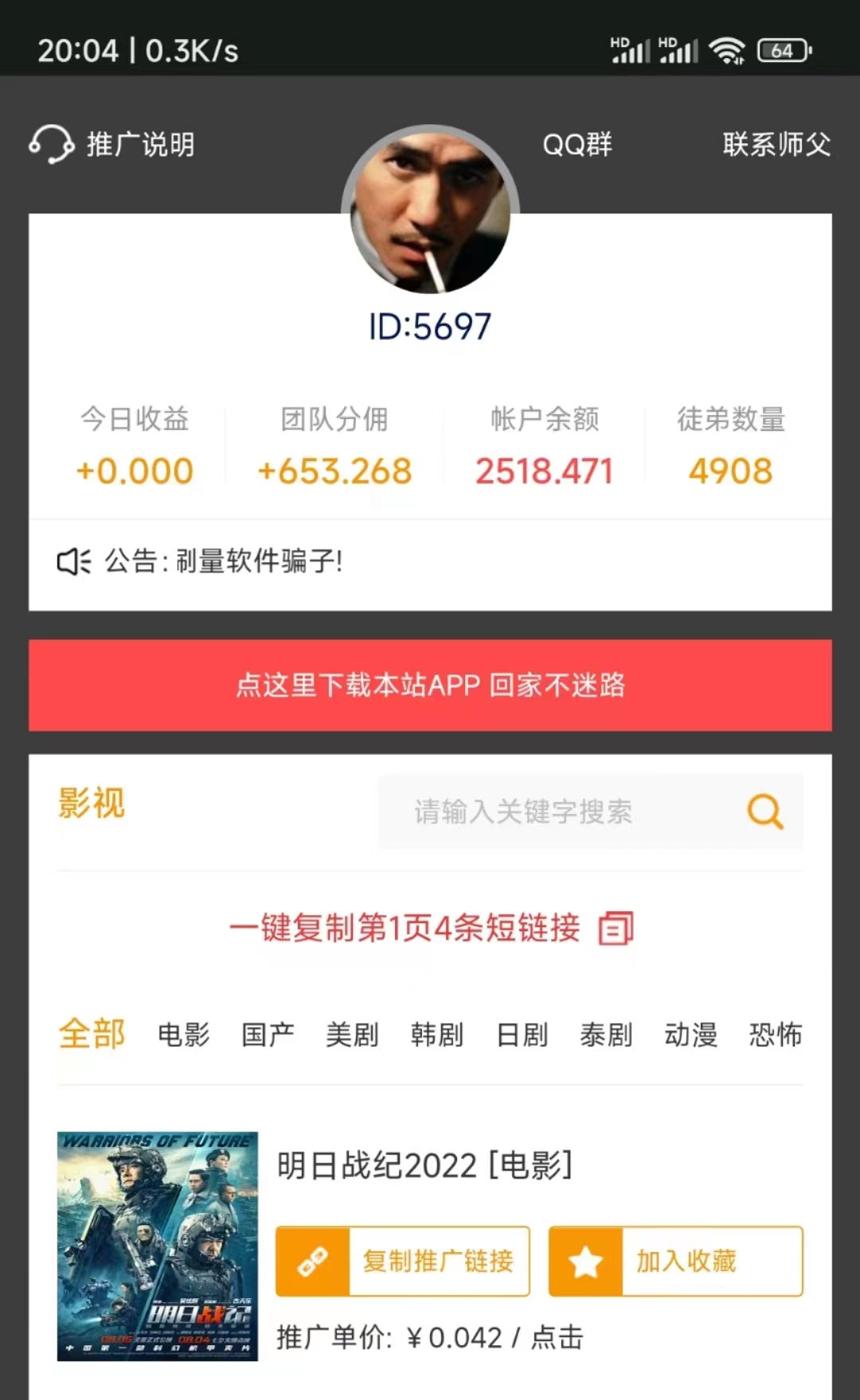Click the headset icon next to 推广说明

click(x=52, y=145)
